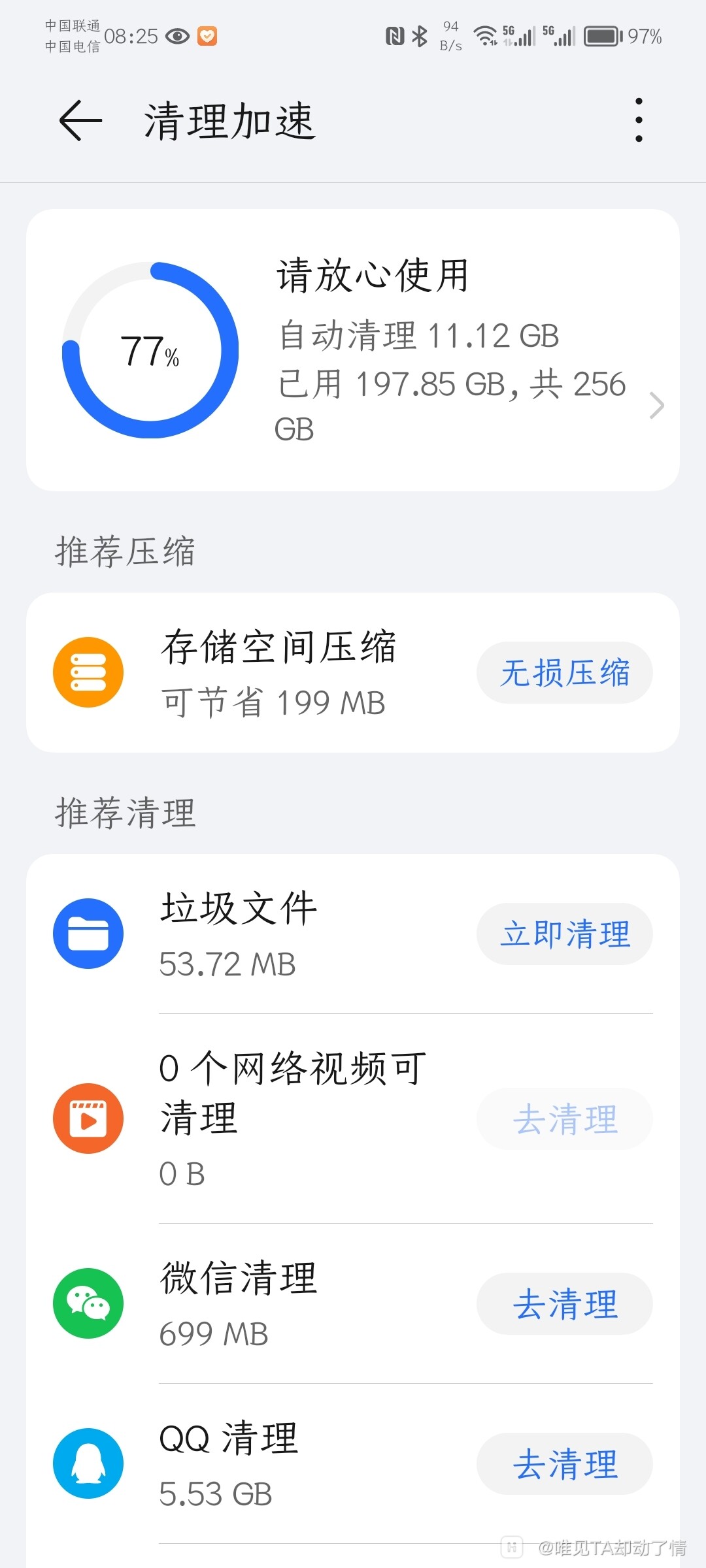Tap 立即清理 to clean junk files
The width and height of the screenshot is (706, 1568).
(x=565, y=933)
